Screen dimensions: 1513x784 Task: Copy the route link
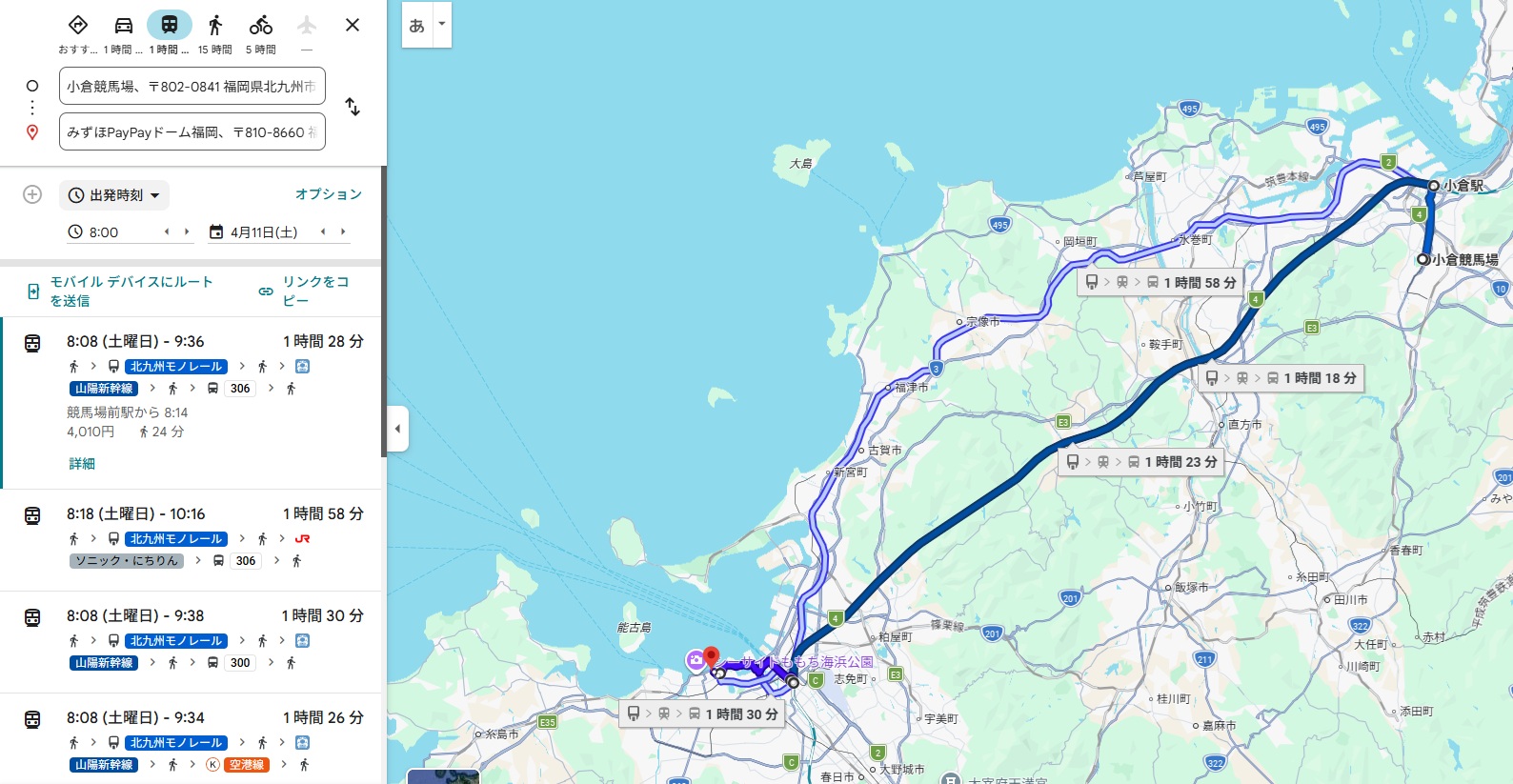[314, 291]
